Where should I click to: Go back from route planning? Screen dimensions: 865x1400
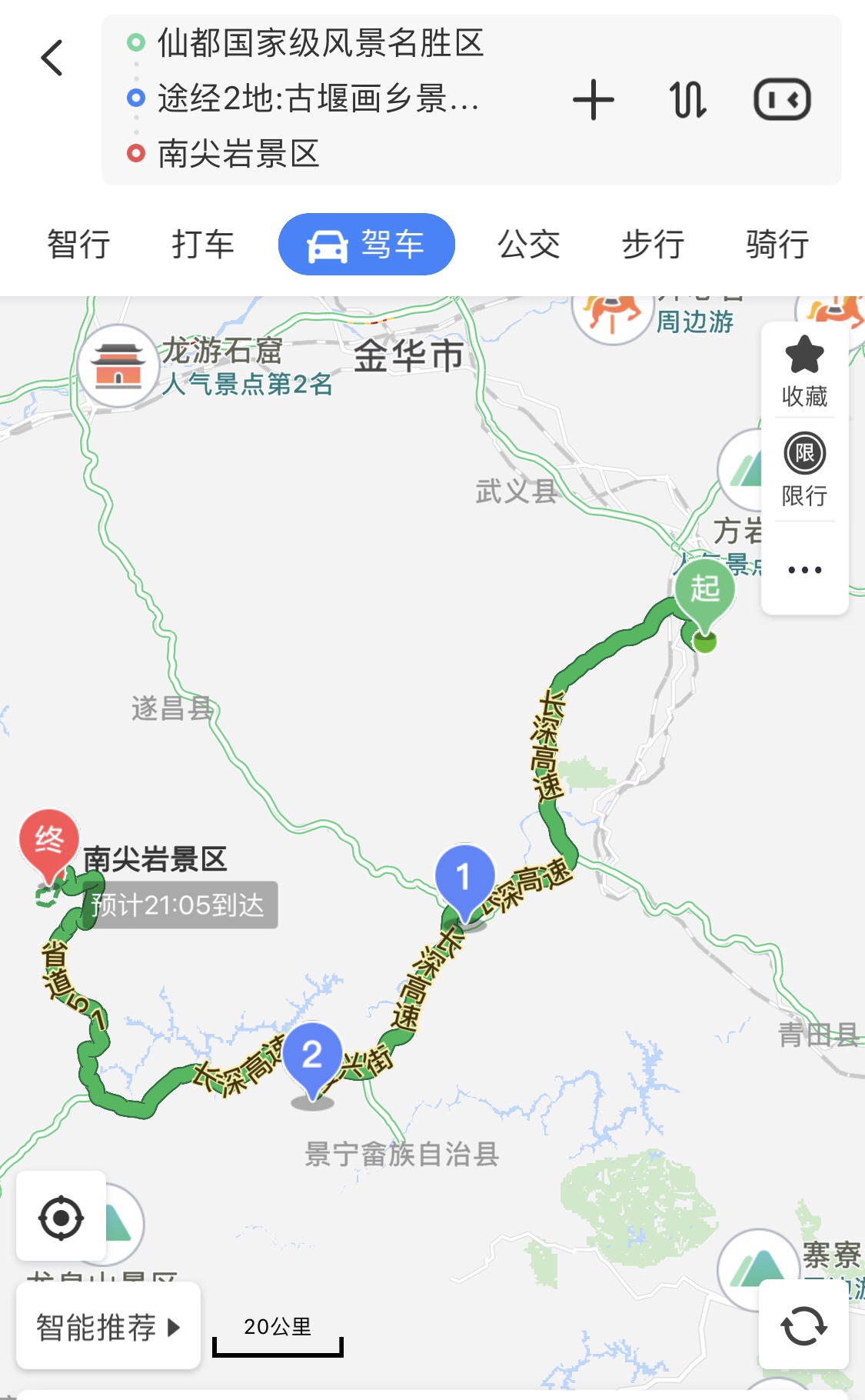tap(52, 58)
